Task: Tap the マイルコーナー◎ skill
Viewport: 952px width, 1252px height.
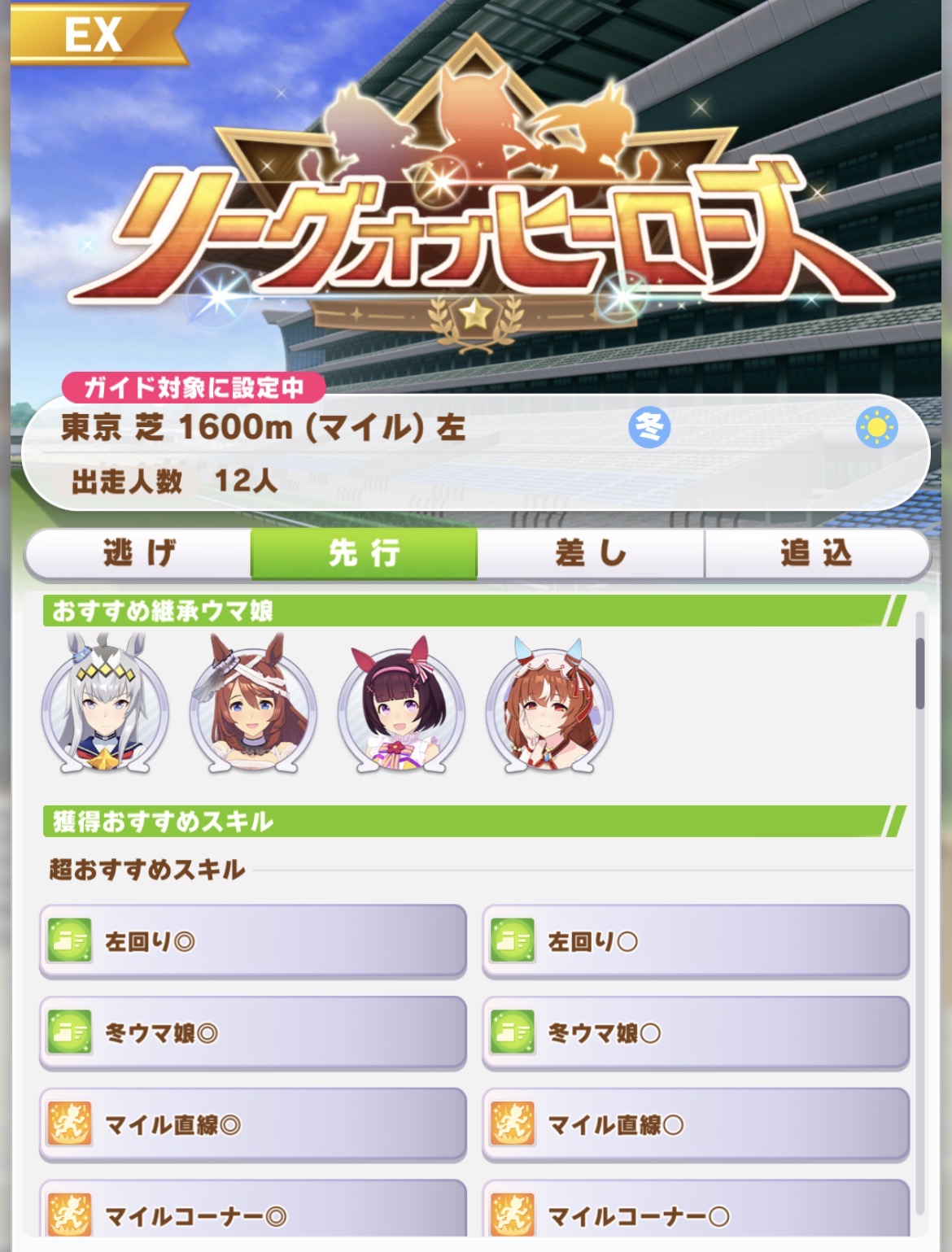Action: (x=253, y=1214)
